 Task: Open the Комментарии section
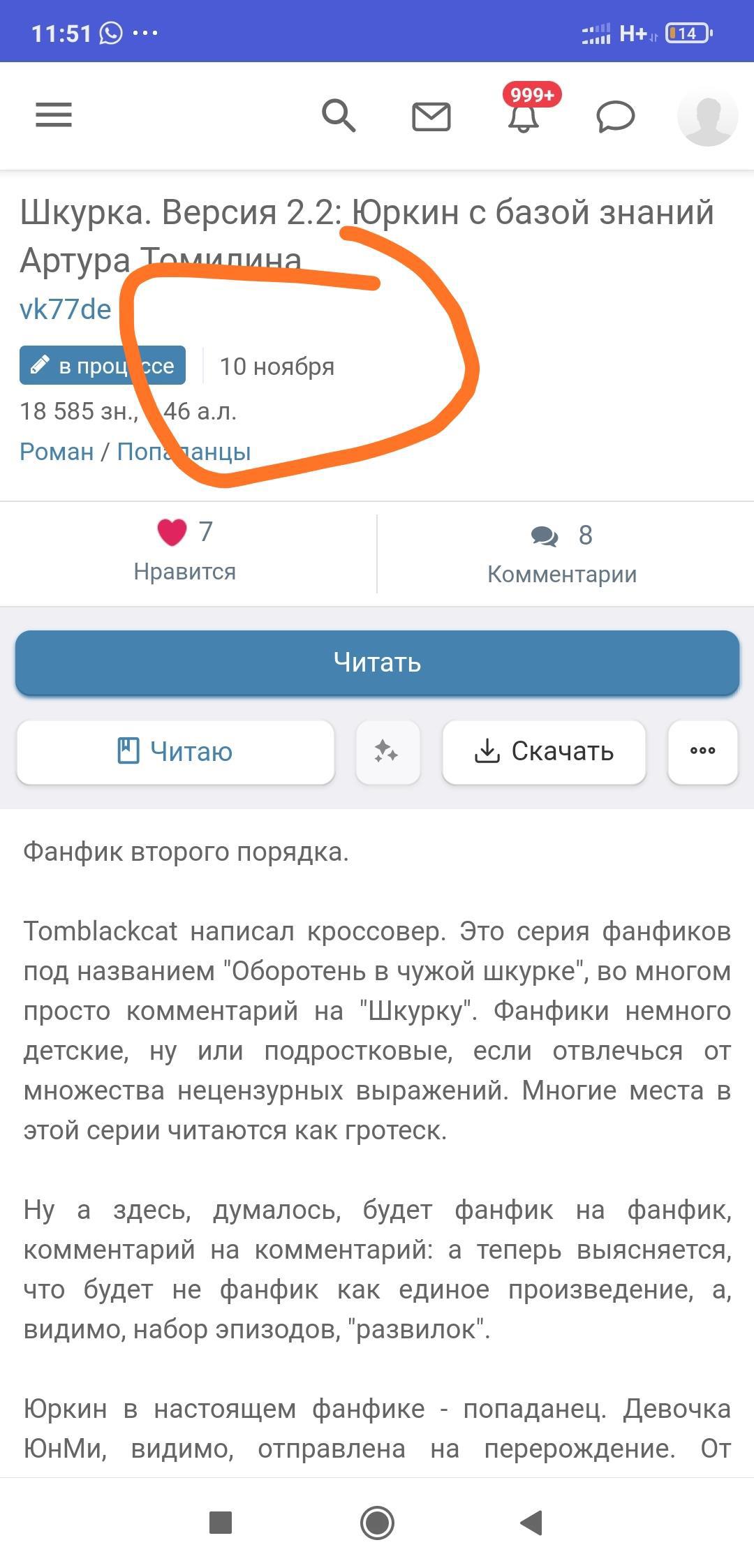562,554
